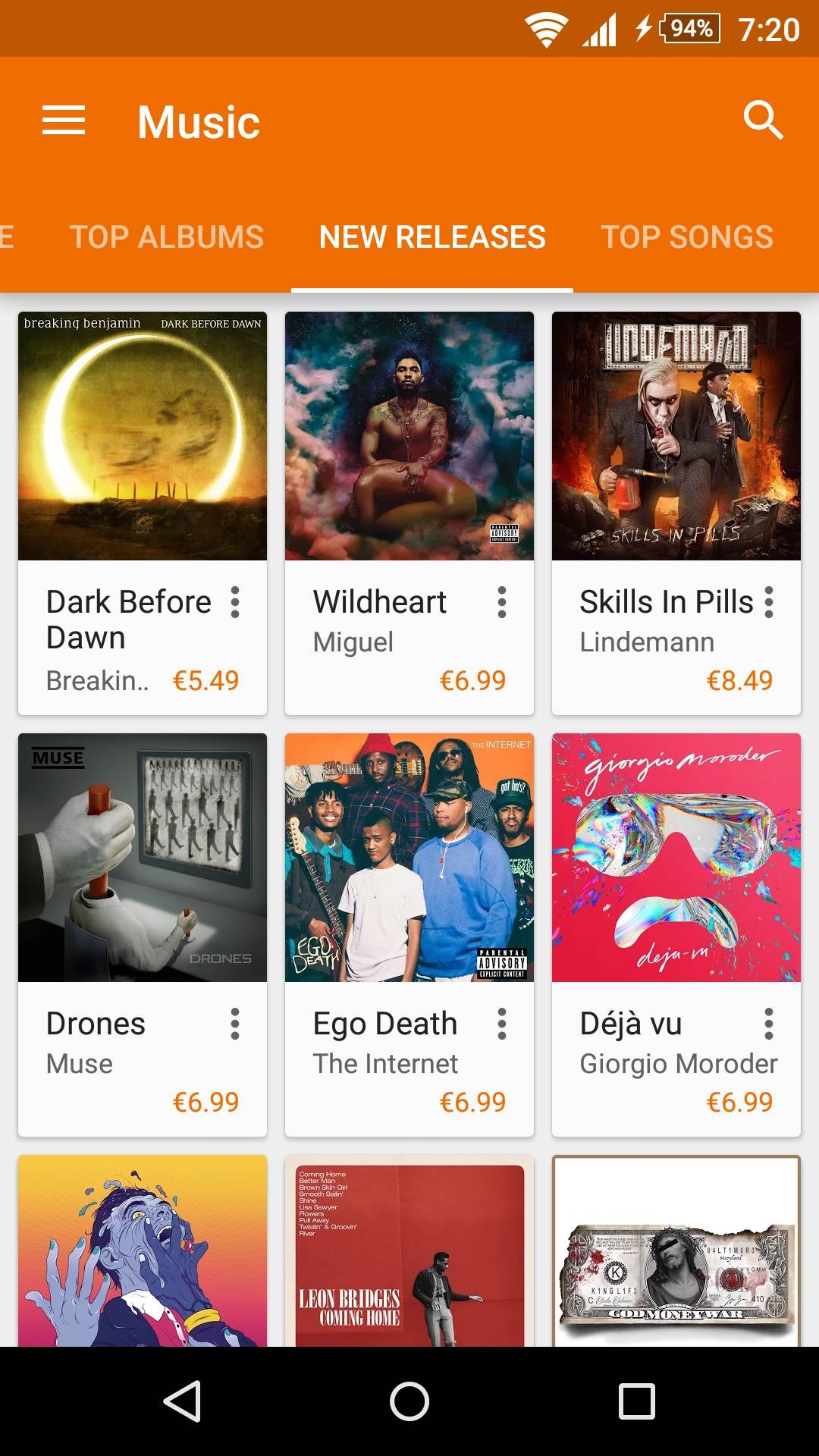Open the overflow menu for Dark Before Dawn
The image size is (819, 1456).
pos(235,602)
